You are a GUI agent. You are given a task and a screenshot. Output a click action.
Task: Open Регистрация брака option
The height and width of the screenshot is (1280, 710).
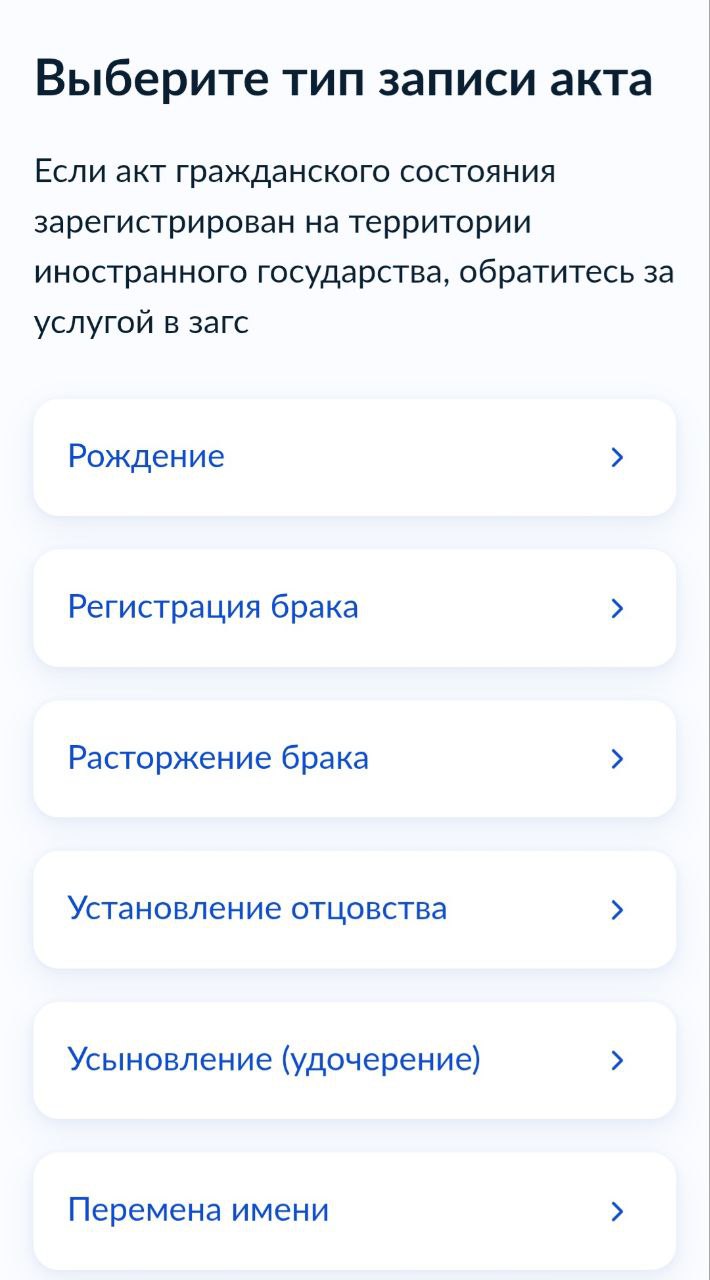click(x=355, y=608)
